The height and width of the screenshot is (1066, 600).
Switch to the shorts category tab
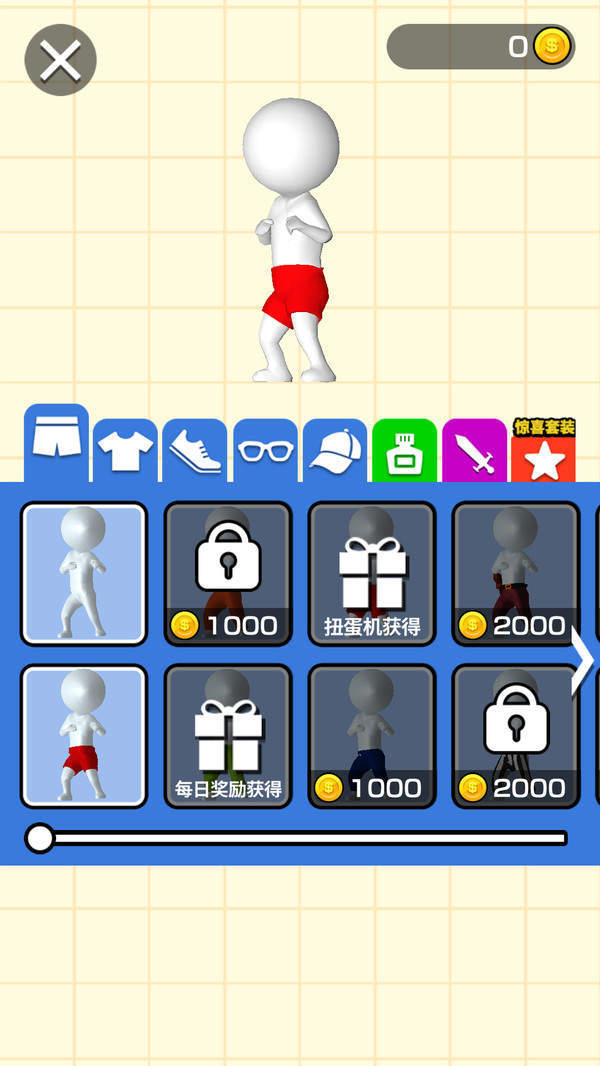[x=57, y=444]
